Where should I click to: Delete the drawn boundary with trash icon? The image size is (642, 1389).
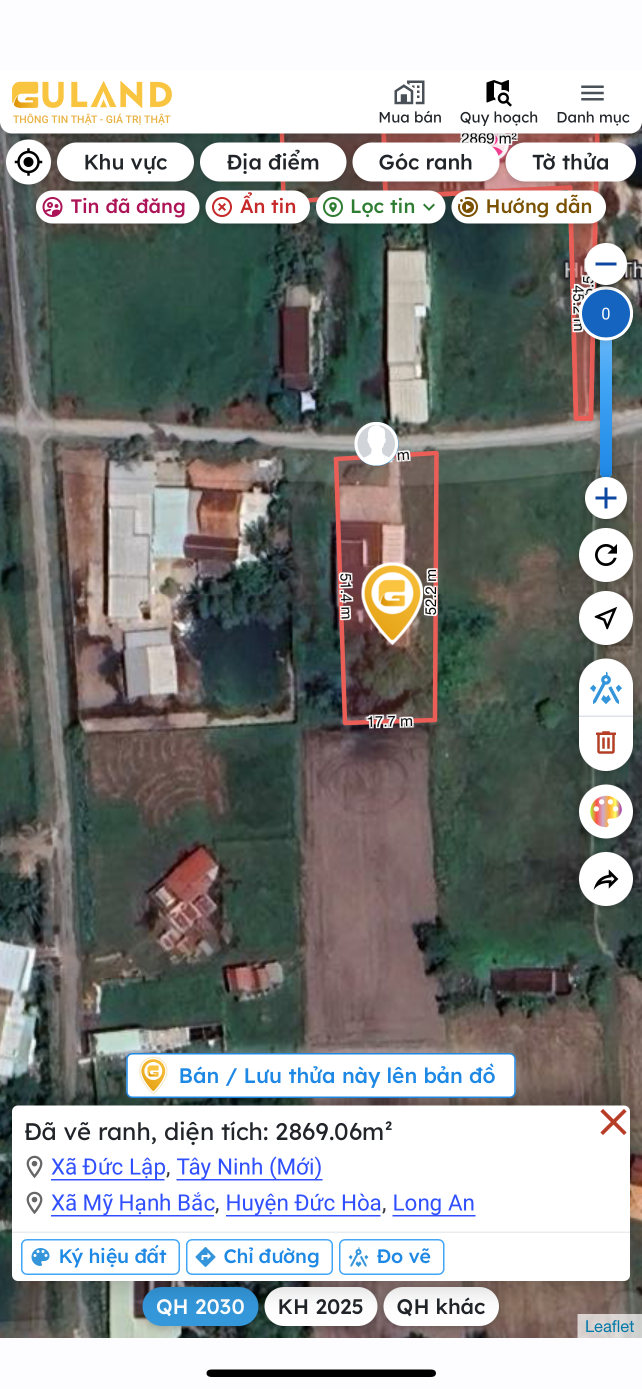click(605, 742)
